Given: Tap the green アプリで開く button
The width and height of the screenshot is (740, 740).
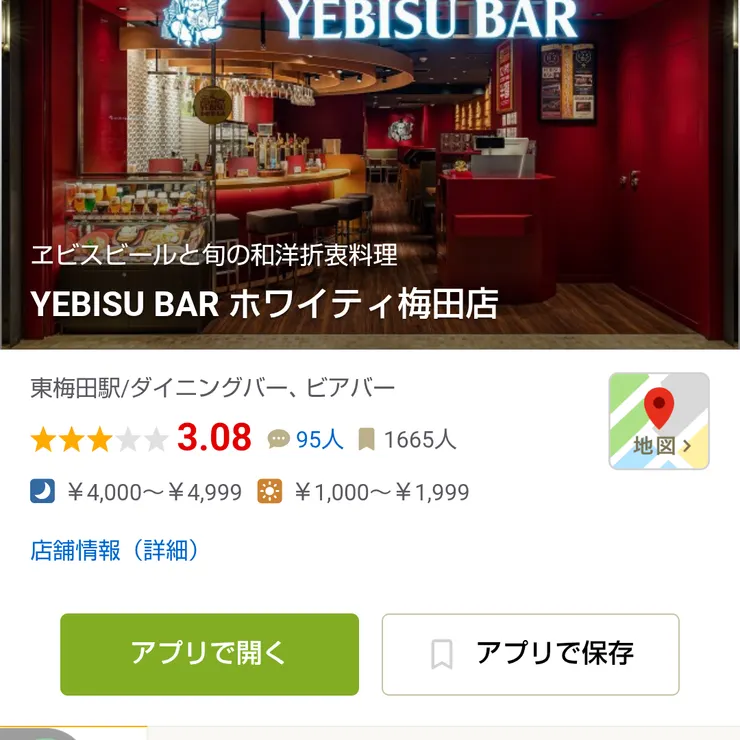Looking at the screenshot, I should [x=209, y=654].
